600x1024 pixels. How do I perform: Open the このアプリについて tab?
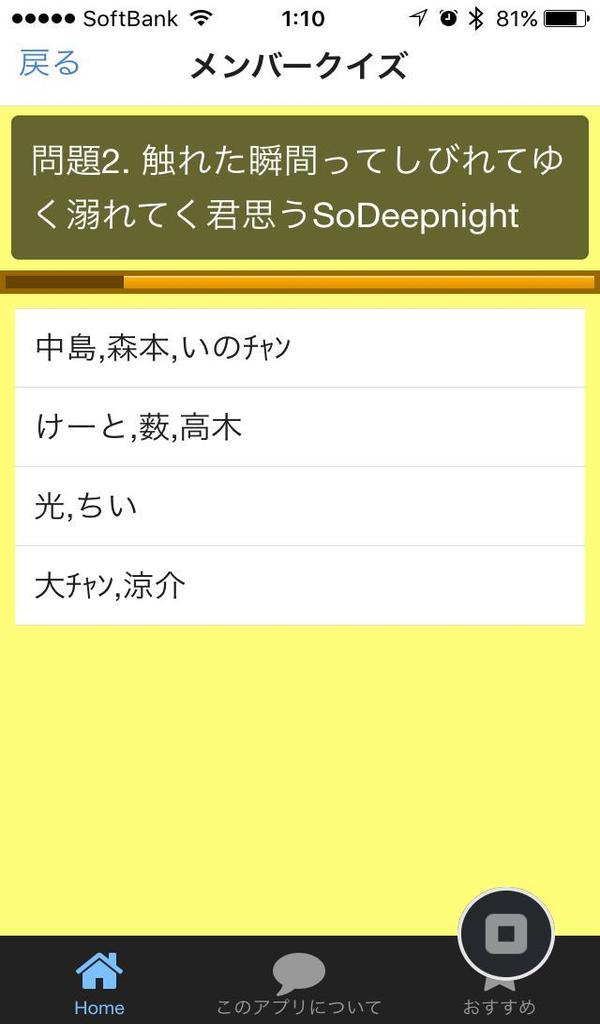299,983
